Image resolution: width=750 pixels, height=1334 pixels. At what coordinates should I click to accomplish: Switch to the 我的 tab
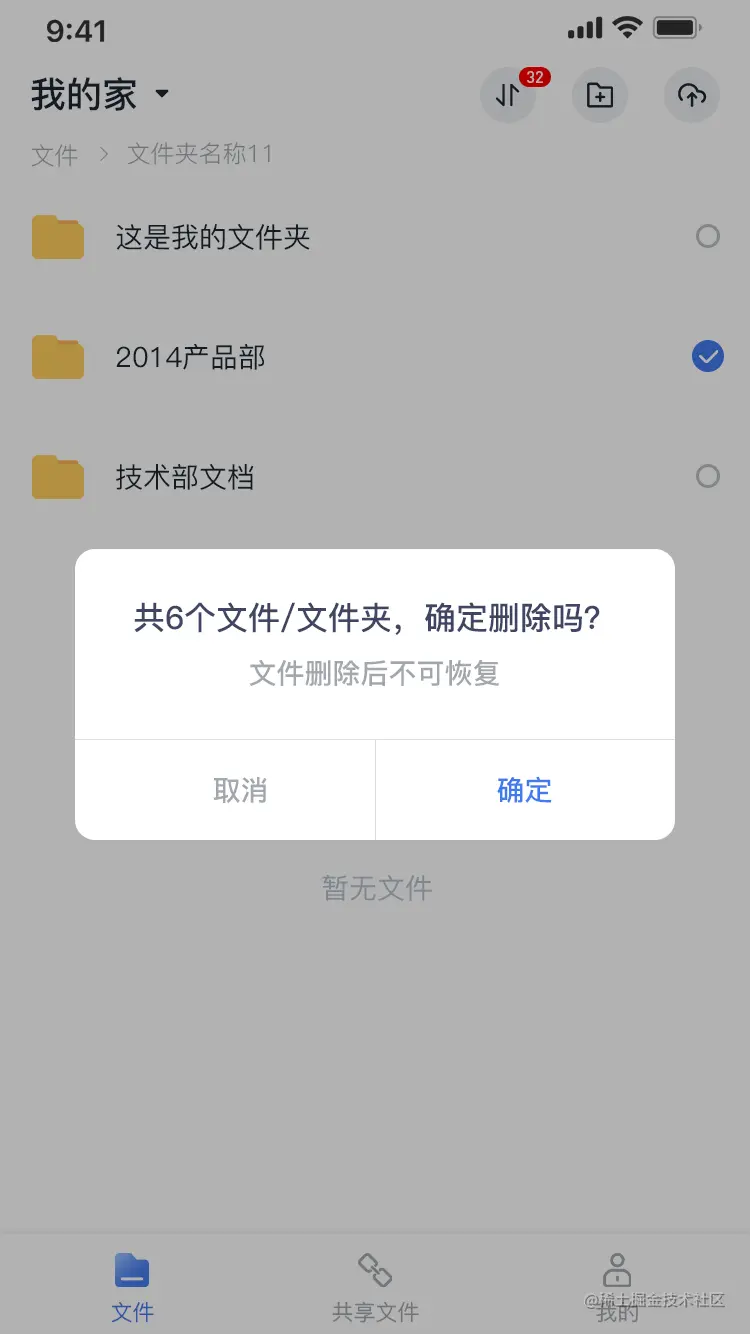click(617, 1287)
